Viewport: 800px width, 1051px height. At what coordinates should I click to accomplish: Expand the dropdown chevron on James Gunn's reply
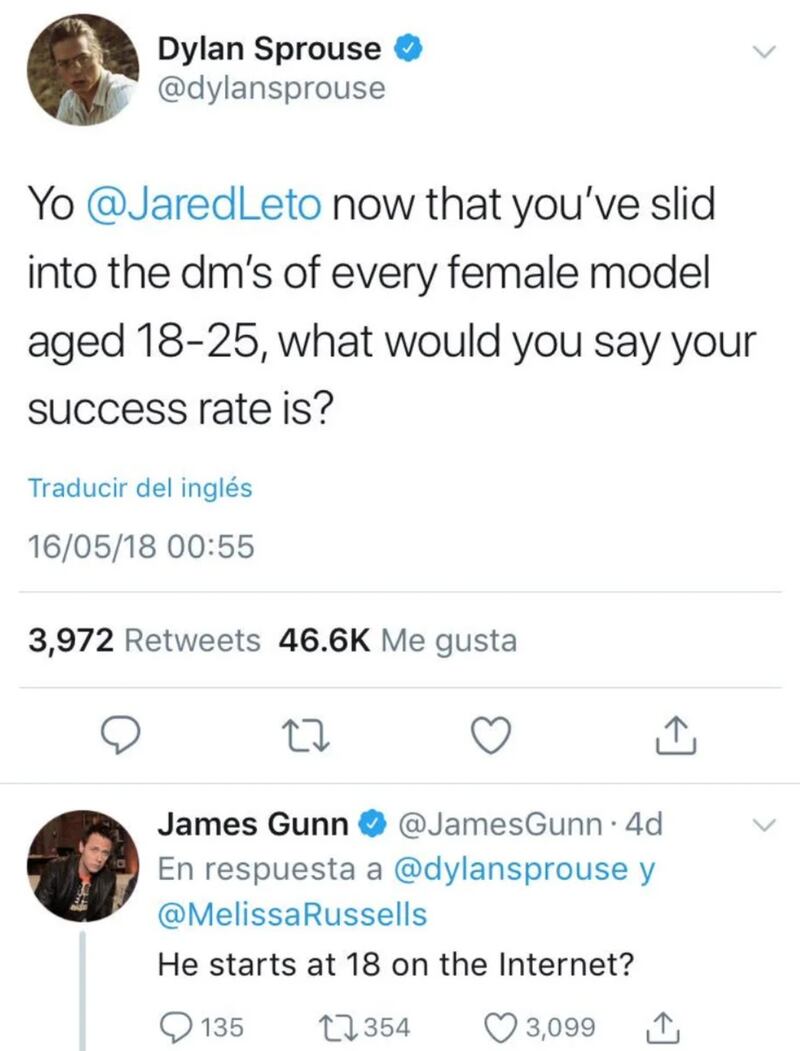pyautogui.click(x=763, y=826)
